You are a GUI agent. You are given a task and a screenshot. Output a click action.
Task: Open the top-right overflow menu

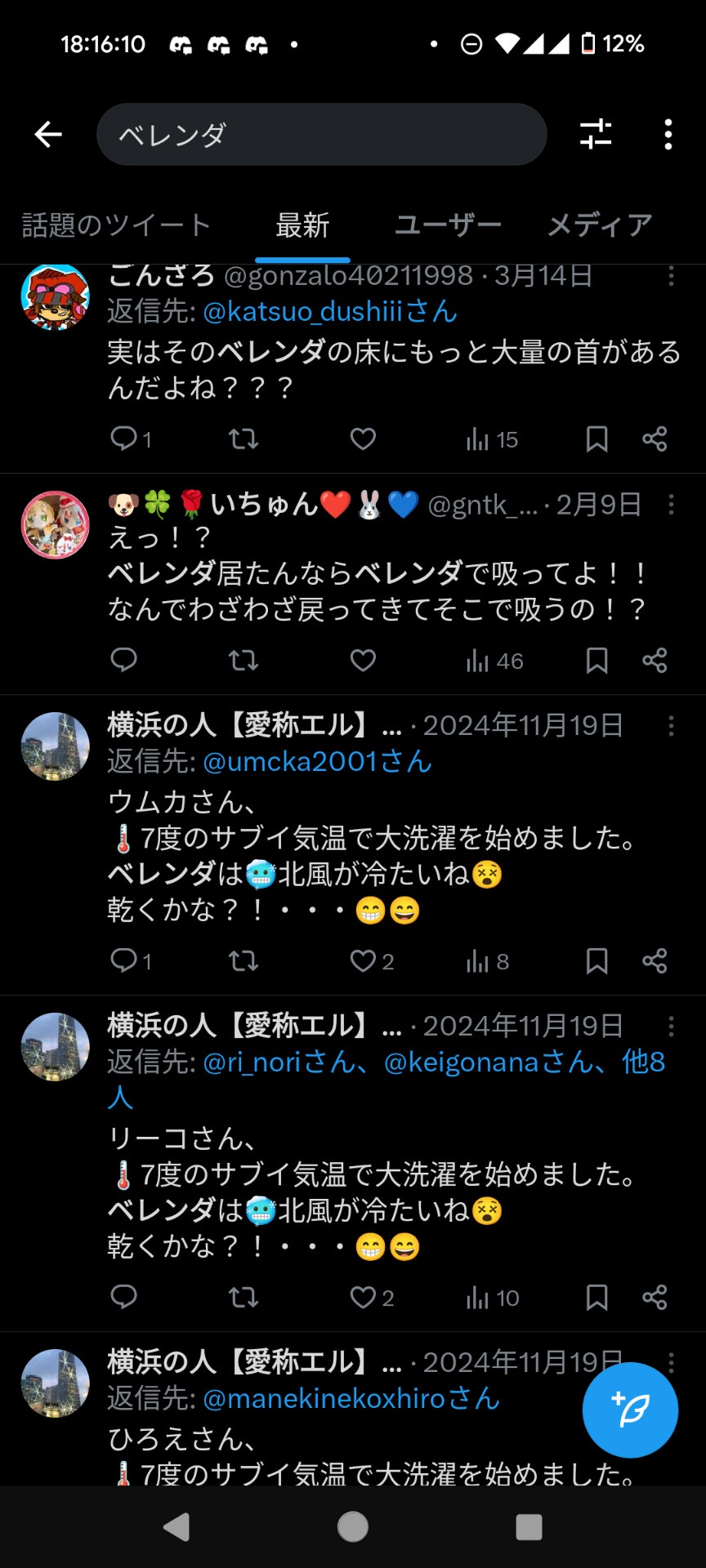(668, 134)
